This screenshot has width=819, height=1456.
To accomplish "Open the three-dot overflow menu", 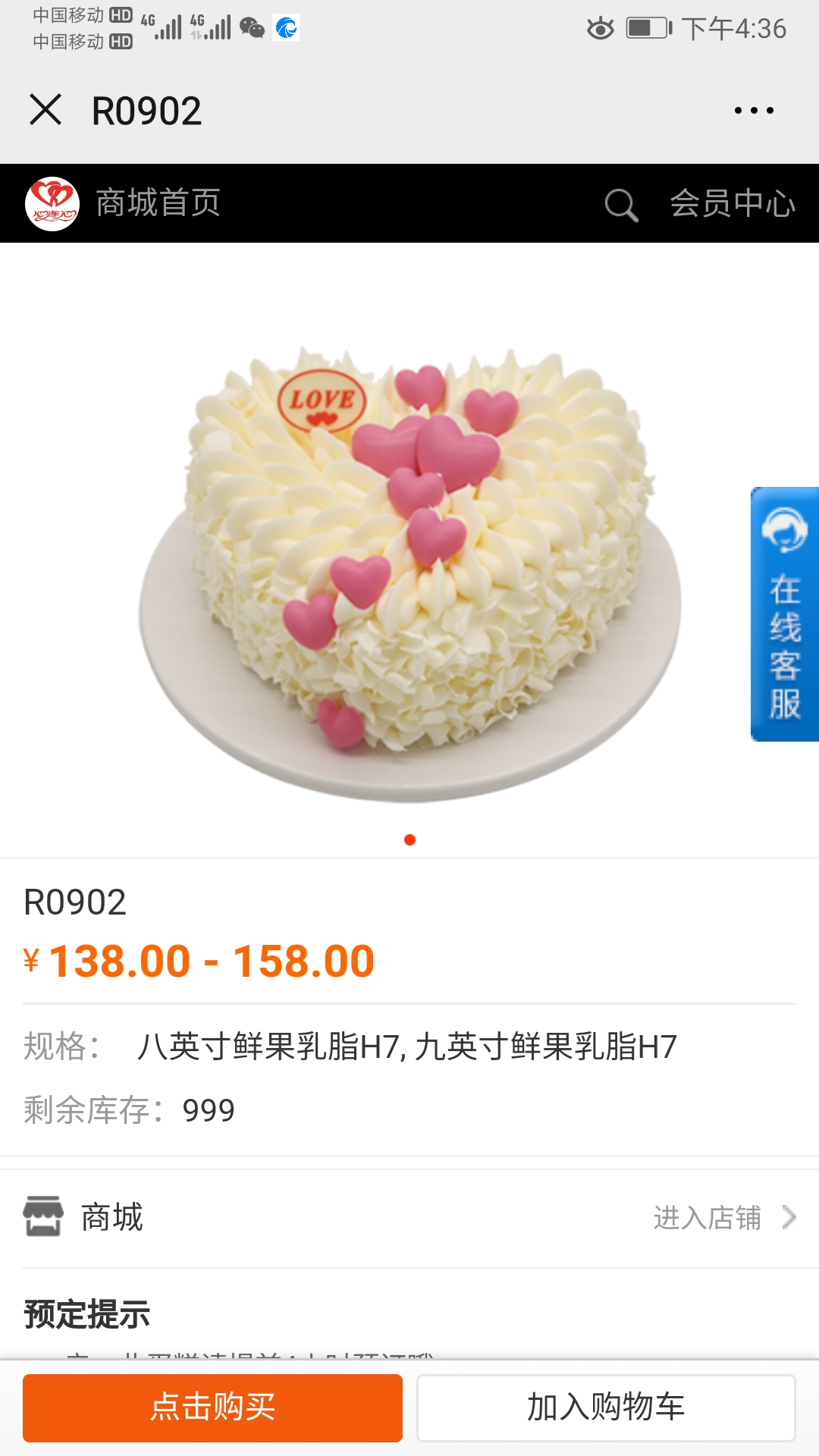I will [x=754, y=111].
